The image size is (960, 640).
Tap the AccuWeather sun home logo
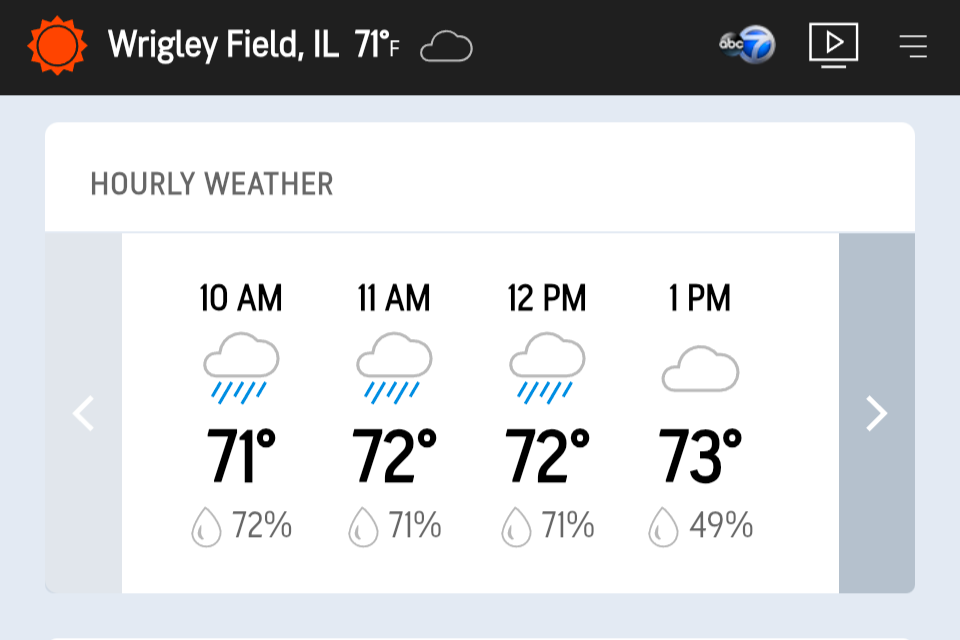[57, 45]
